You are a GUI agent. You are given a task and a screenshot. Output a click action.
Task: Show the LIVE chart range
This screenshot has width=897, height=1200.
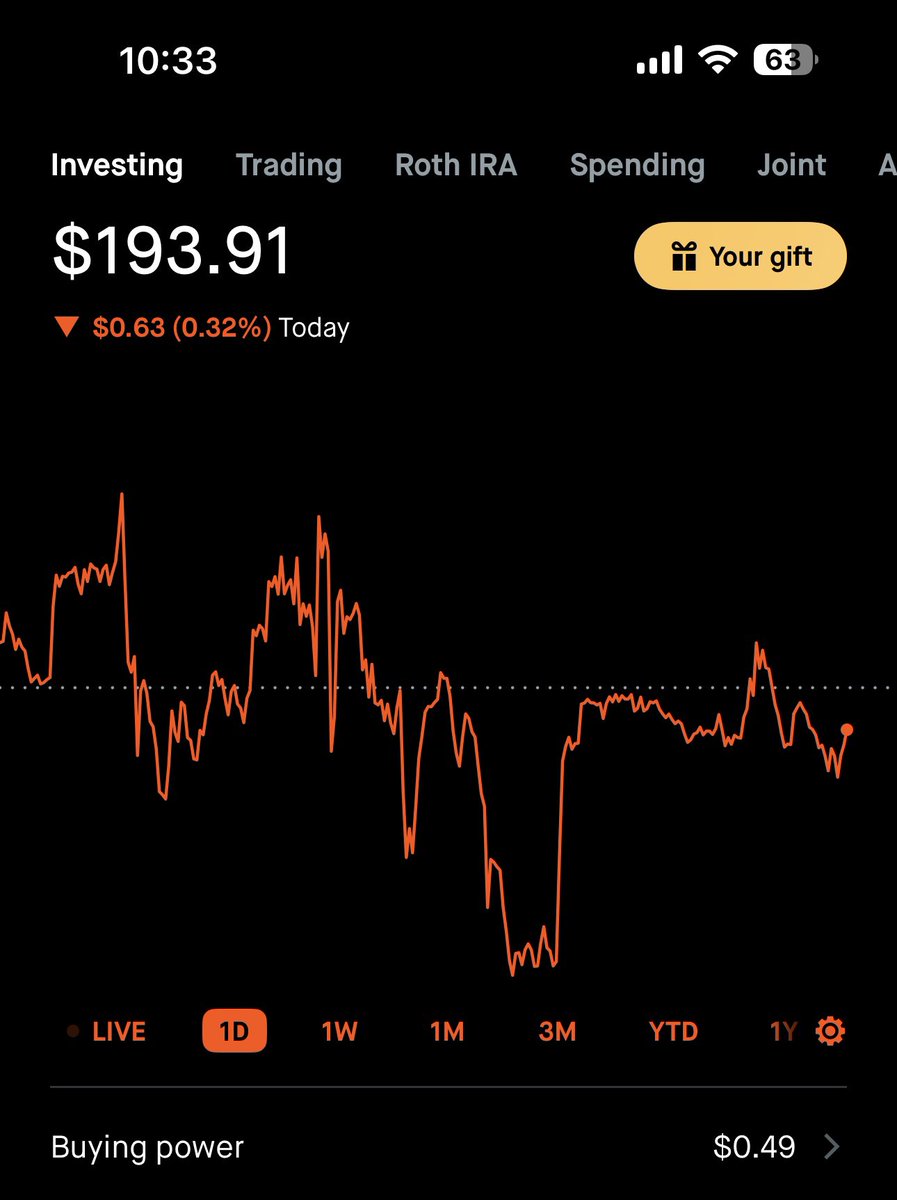(x=107, y=1031)
